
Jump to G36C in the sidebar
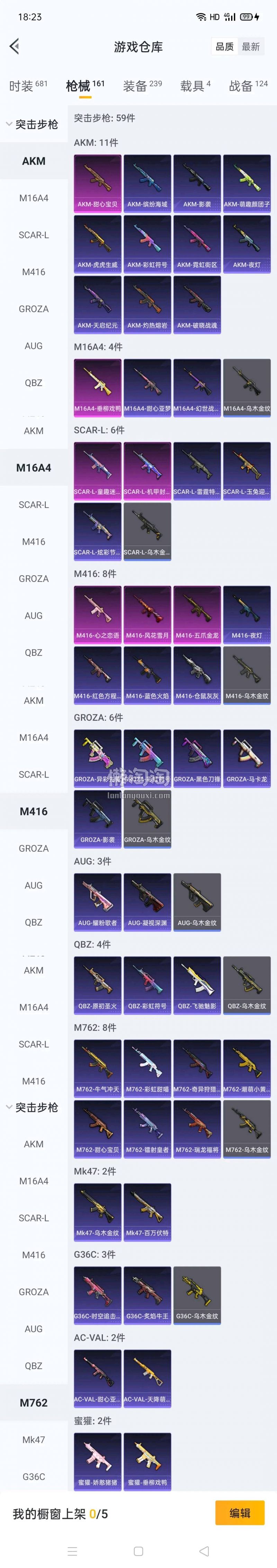click(34, 1476)
